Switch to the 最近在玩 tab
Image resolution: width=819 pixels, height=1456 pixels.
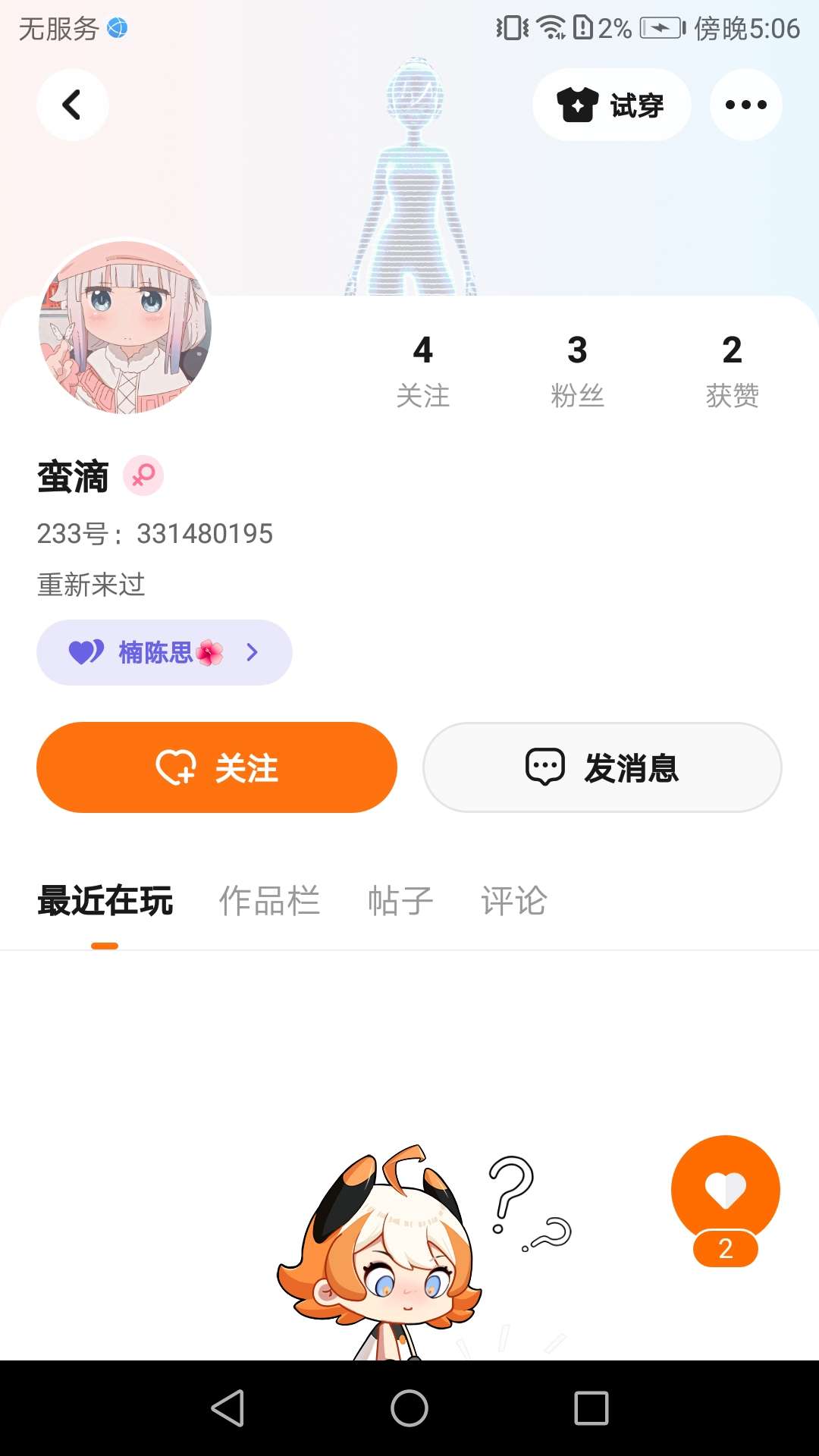pyautogui.click(x=105, y=901)
